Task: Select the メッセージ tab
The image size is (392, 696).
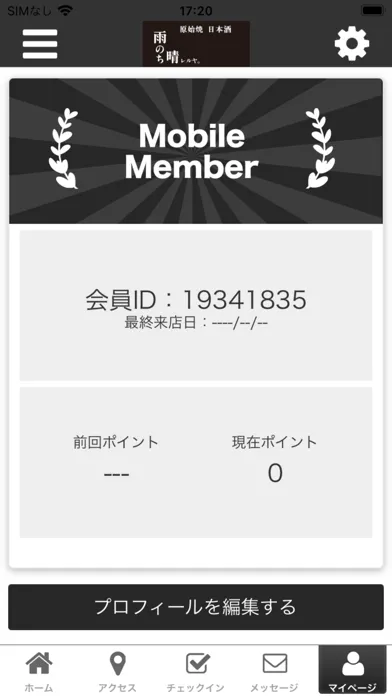Action: tap(274, 671)
